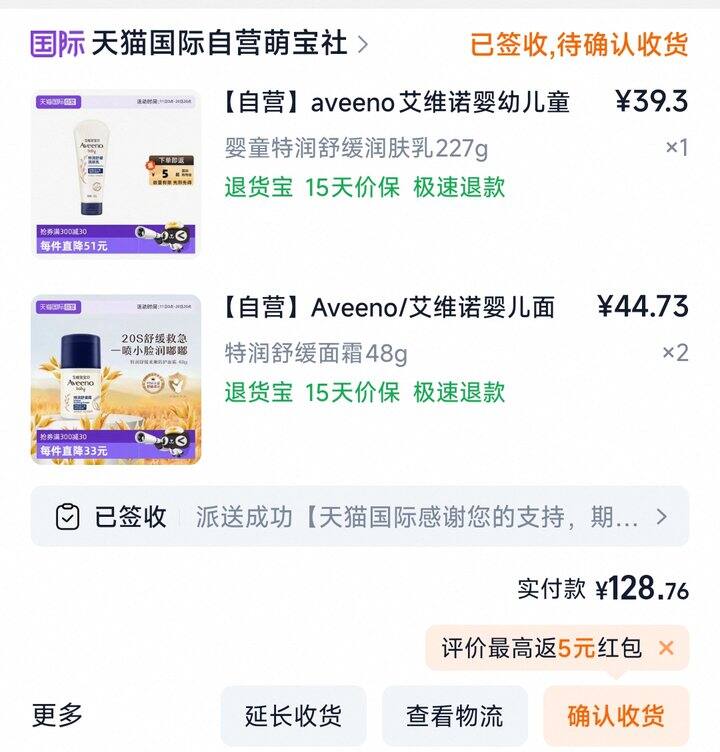This screenshot has width=720, height=752.
Task: Click the 15天价保 tag on the second item
Action: pos(355,388)
